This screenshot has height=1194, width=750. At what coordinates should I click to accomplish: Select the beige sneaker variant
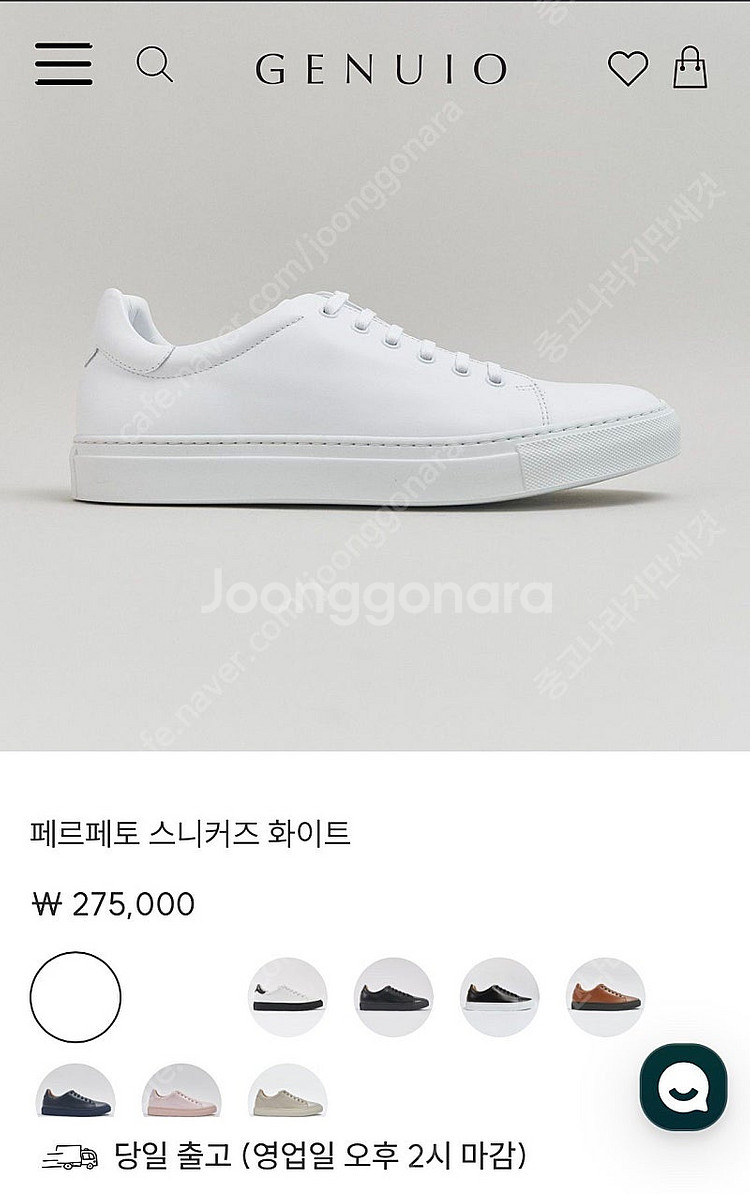(288, 1093)
